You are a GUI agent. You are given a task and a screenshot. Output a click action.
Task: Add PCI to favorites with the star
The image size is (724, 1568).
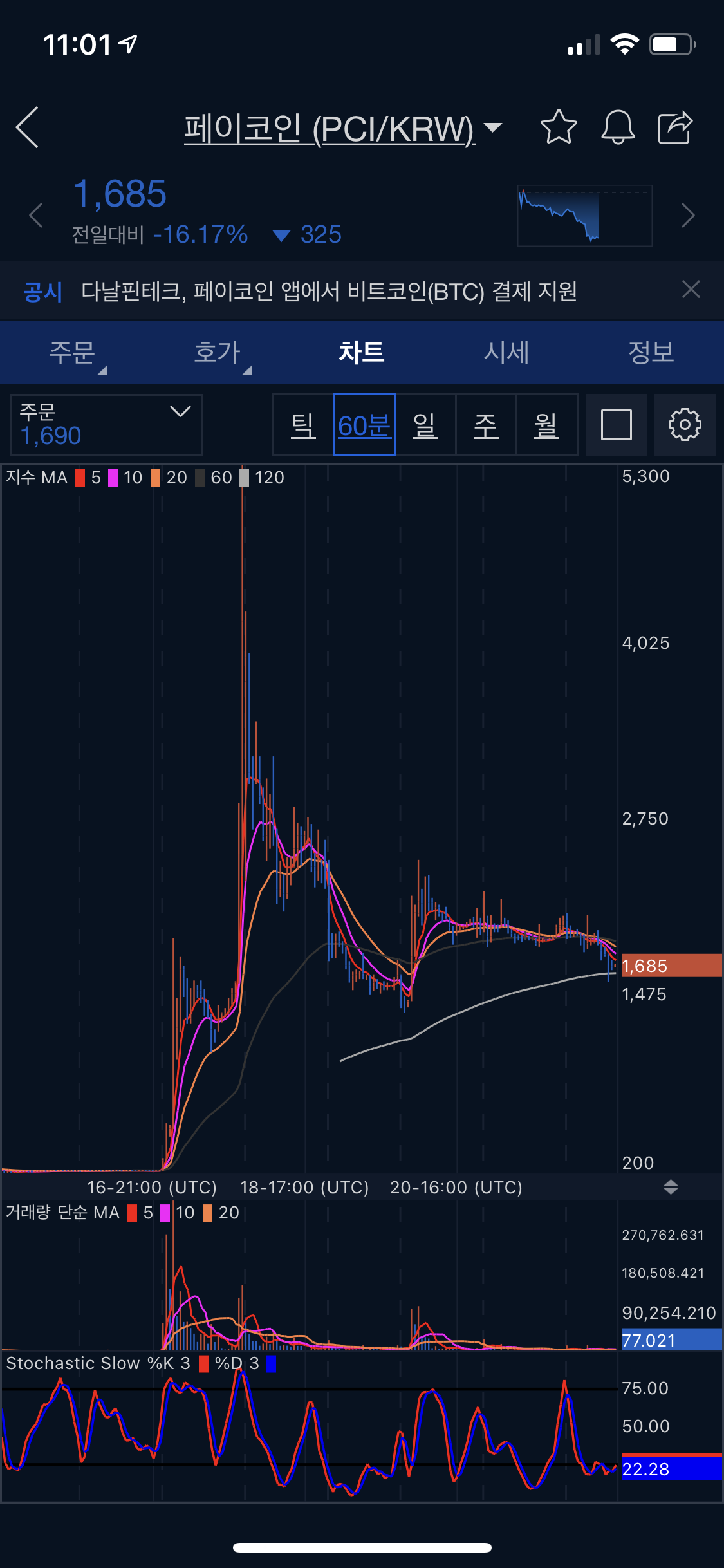click(558, 127)
